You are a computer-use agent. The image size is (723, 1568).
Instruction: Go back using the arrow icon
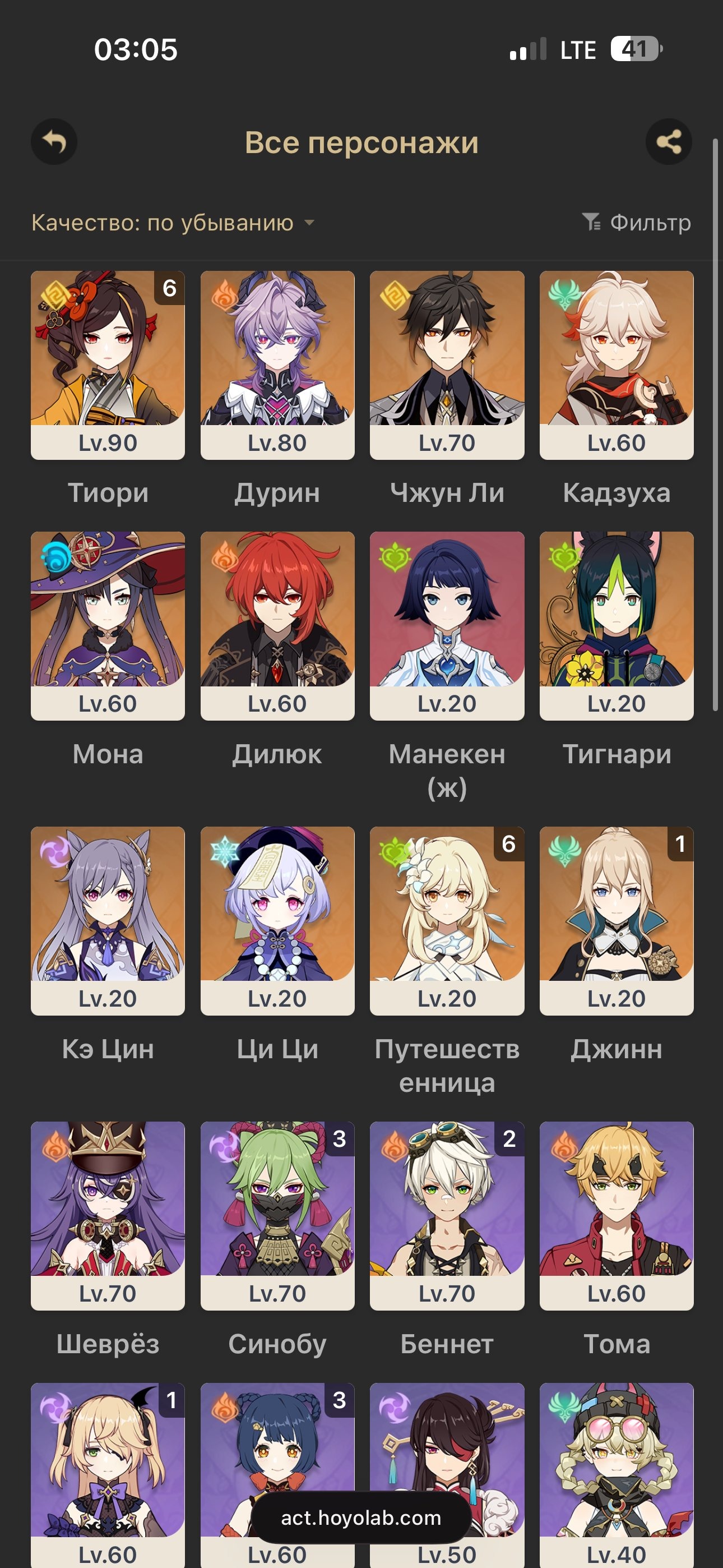point(54,142)
